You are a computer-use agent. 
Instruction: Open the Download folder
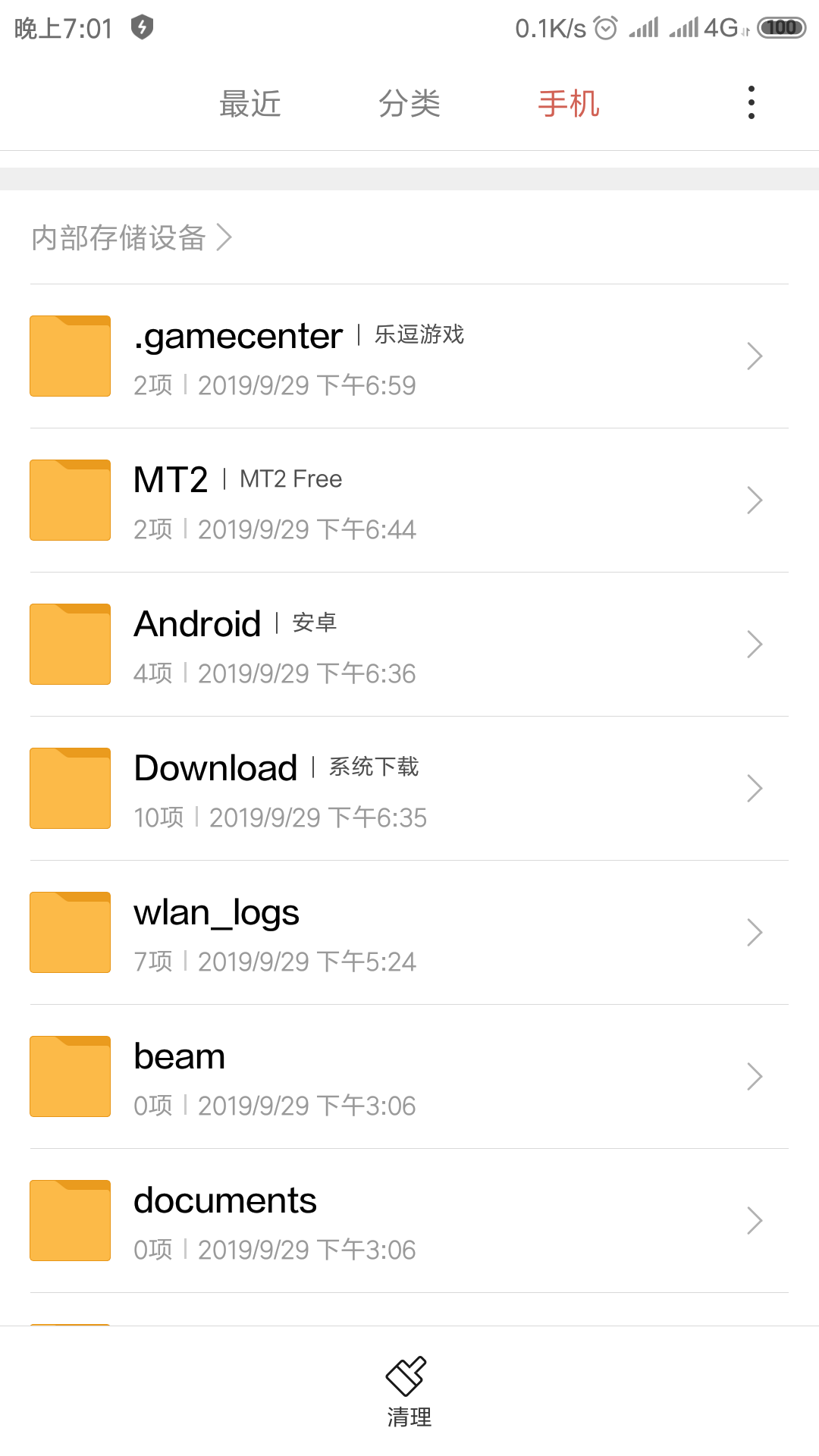pos(409,789)
